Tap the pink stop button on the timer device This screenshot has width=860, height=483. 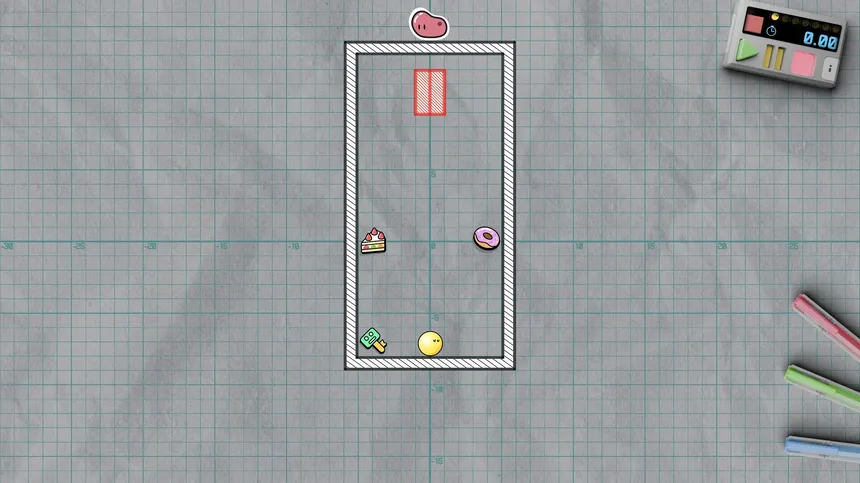click(x=803, y=64)
